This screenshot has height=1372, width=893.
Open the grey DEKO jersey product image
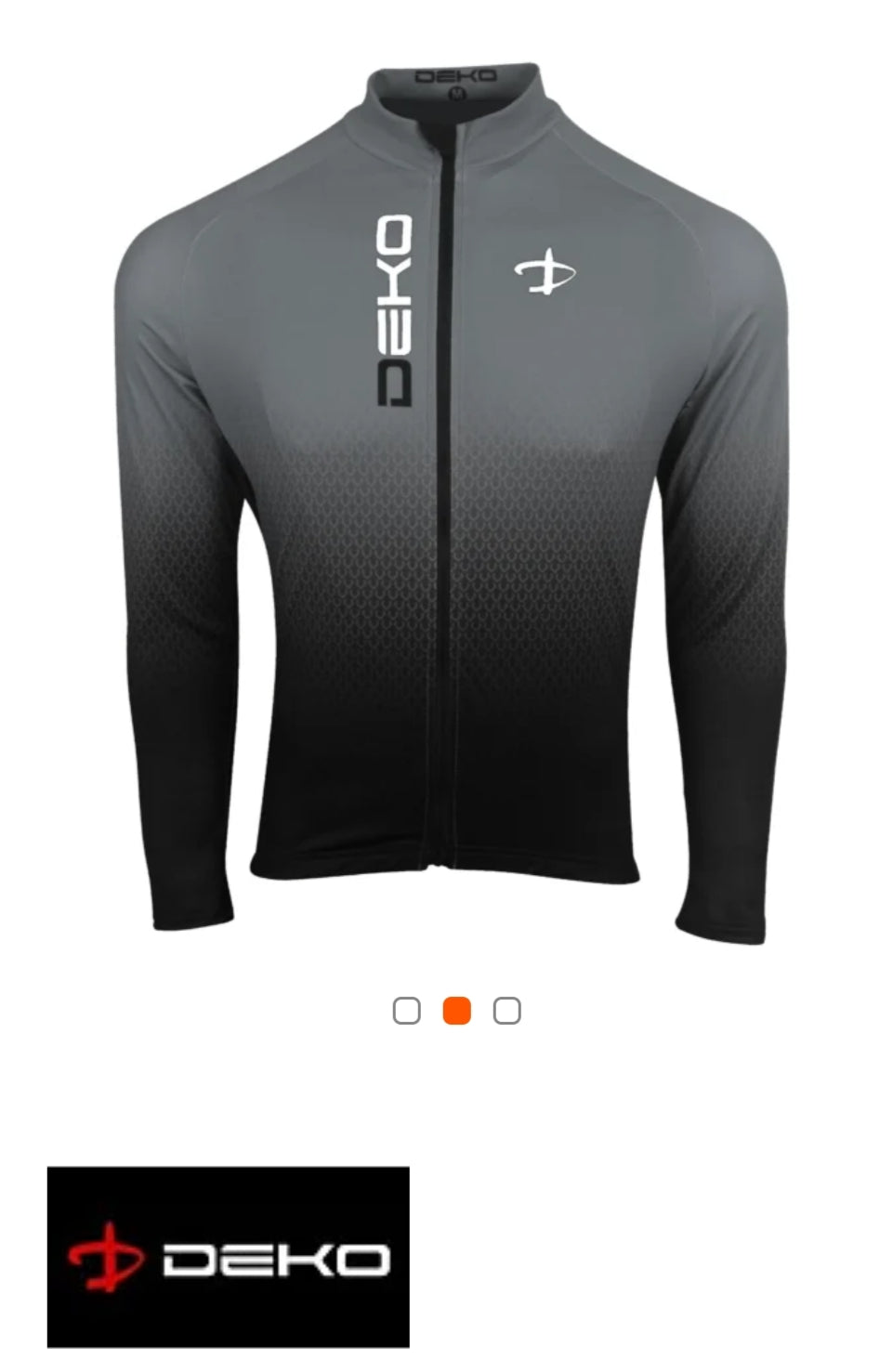pyautogui.click(x=450, y=502)
